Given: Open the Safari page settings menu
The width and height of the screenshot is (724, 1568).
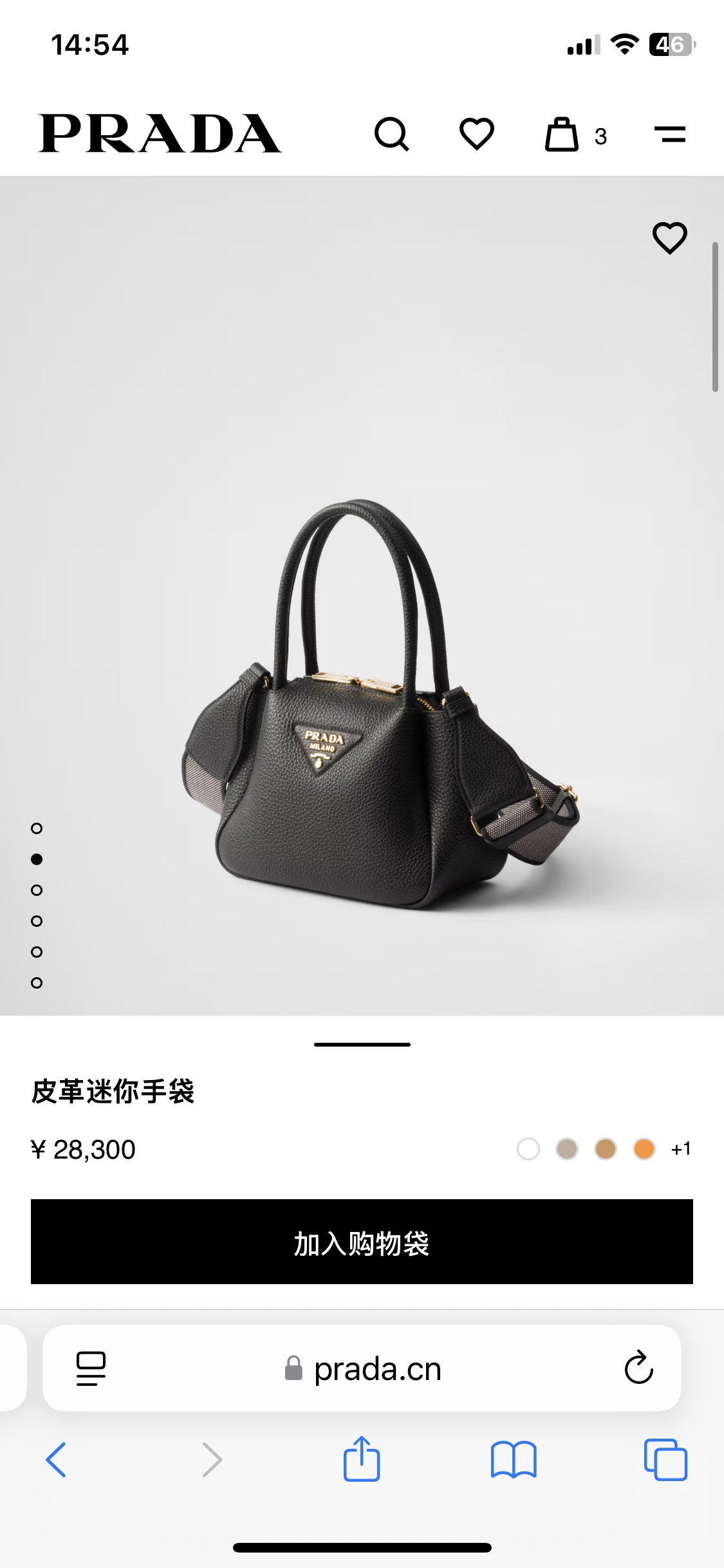Looking at the screenshot, I should click(91, 1368).
